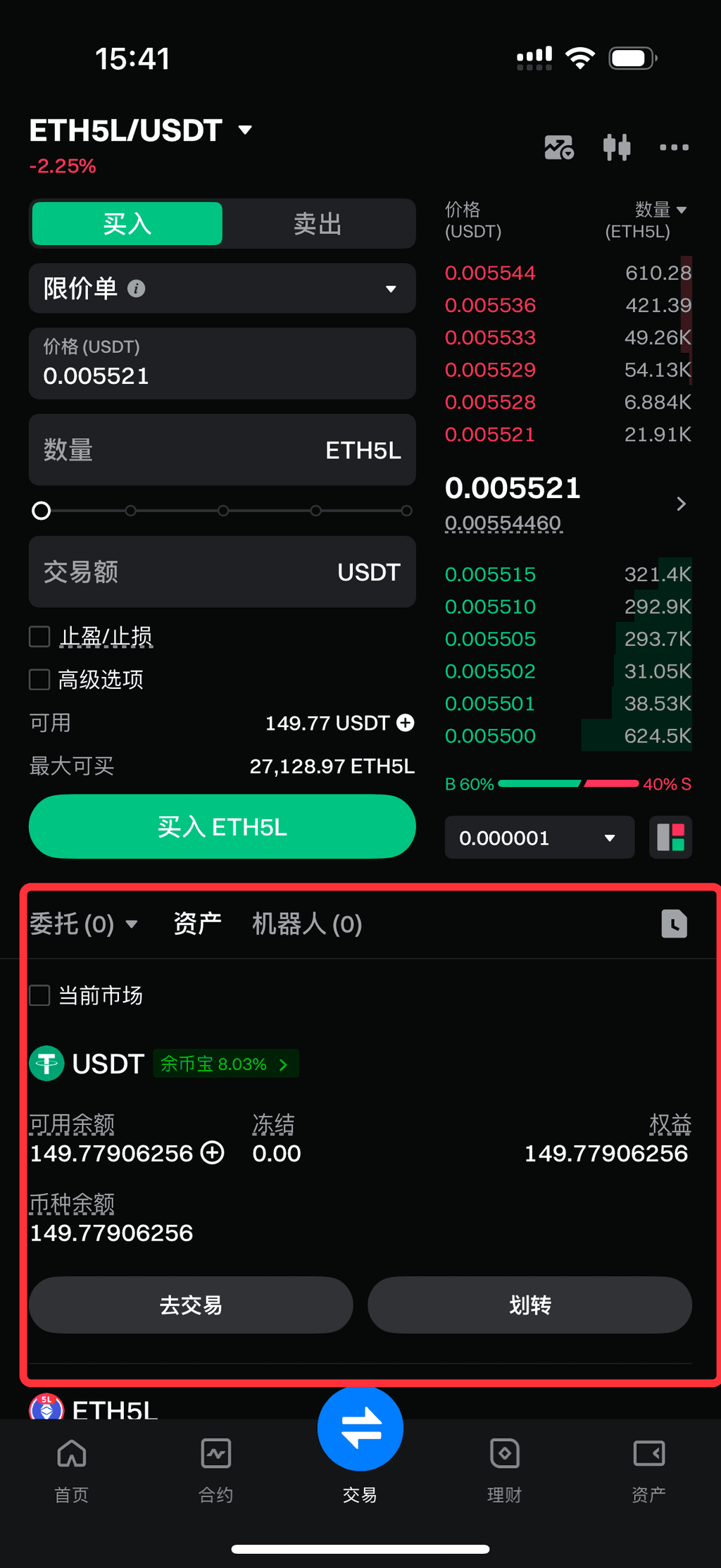721x1568 pixels.
Task: Change the 0.000001 price depth precision
Action: tap(539, 838)
